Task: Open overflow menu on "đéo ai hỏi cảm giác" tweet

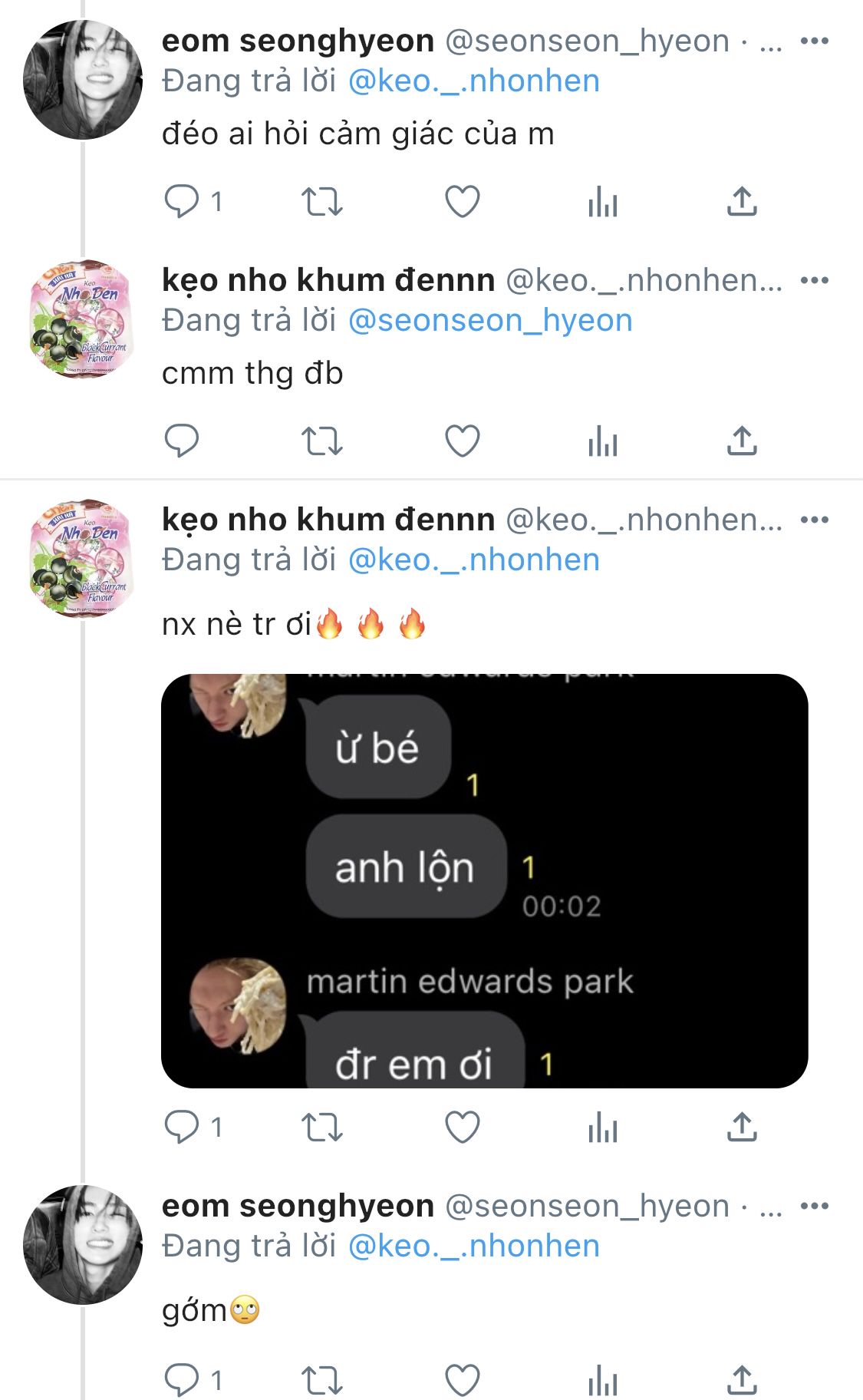Action: [814, 41]
